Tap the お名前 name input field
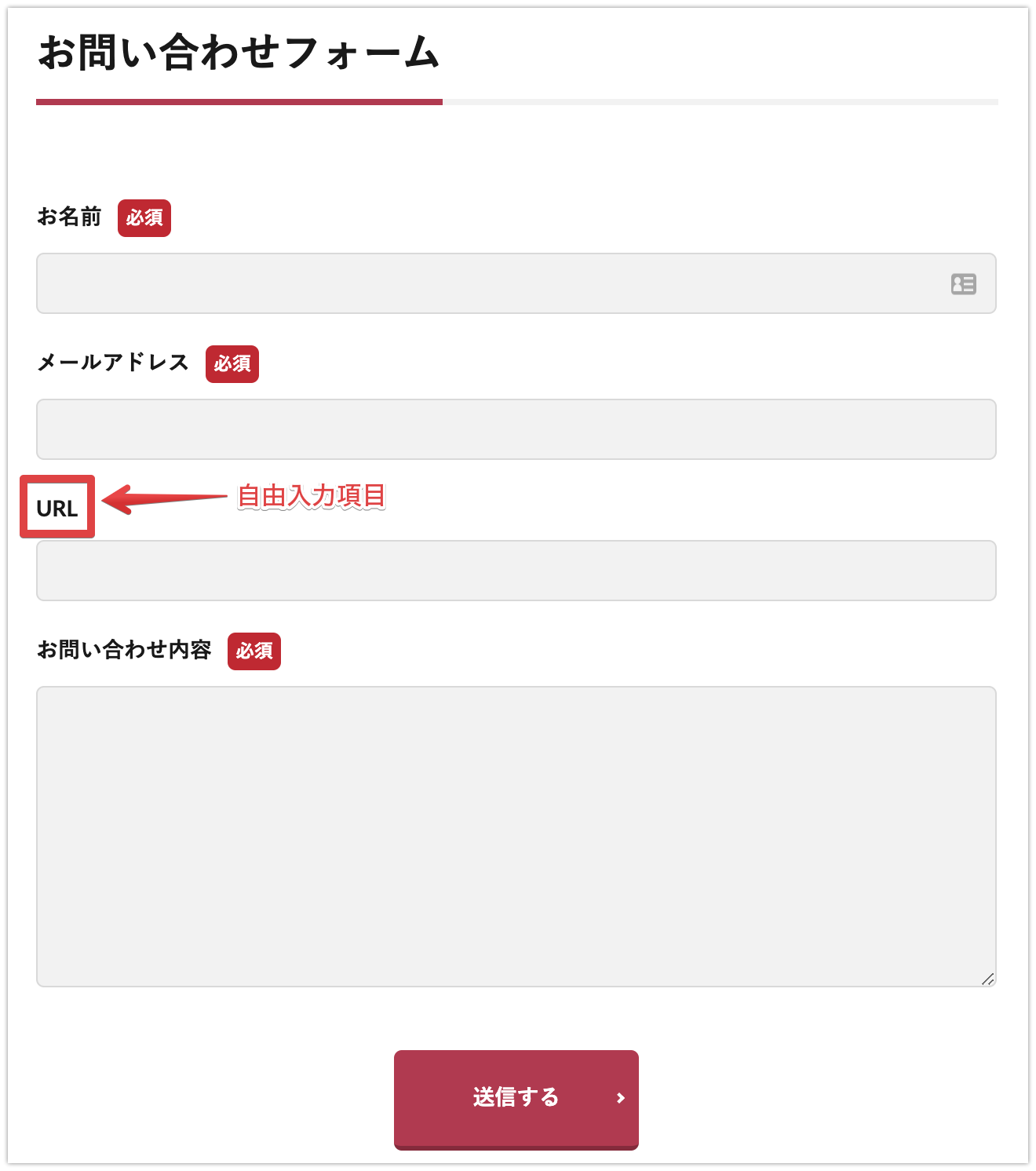 click(487, 283)
